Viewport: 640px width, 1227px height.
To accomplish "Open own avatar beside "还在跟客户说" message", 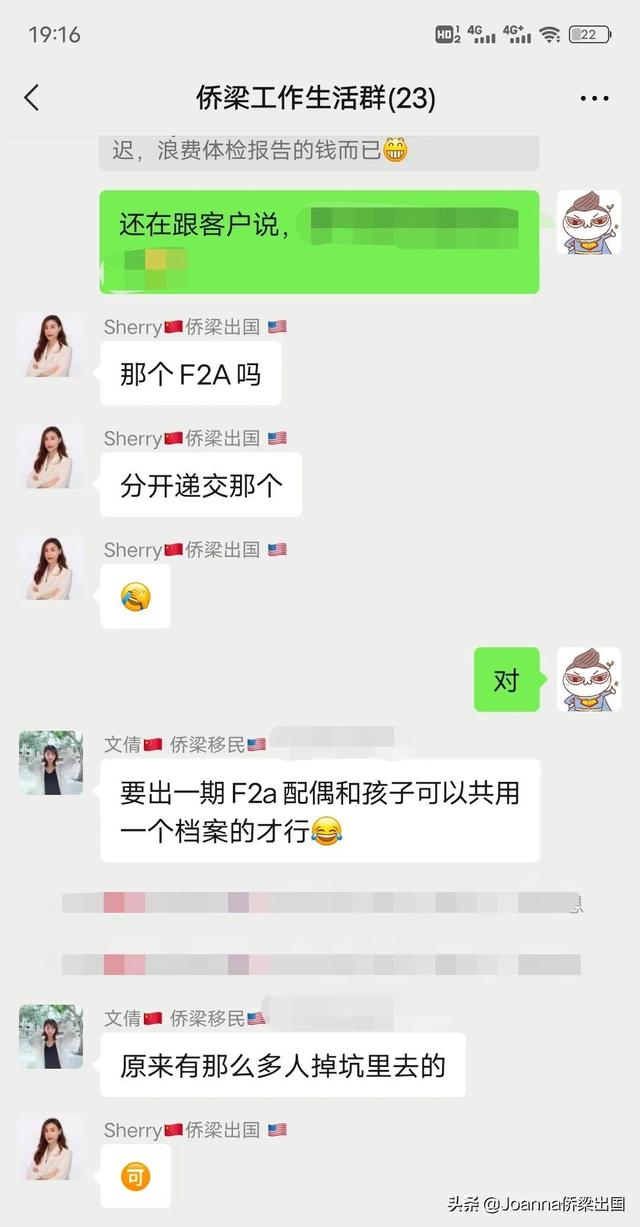I will click(x=588, y=223).
